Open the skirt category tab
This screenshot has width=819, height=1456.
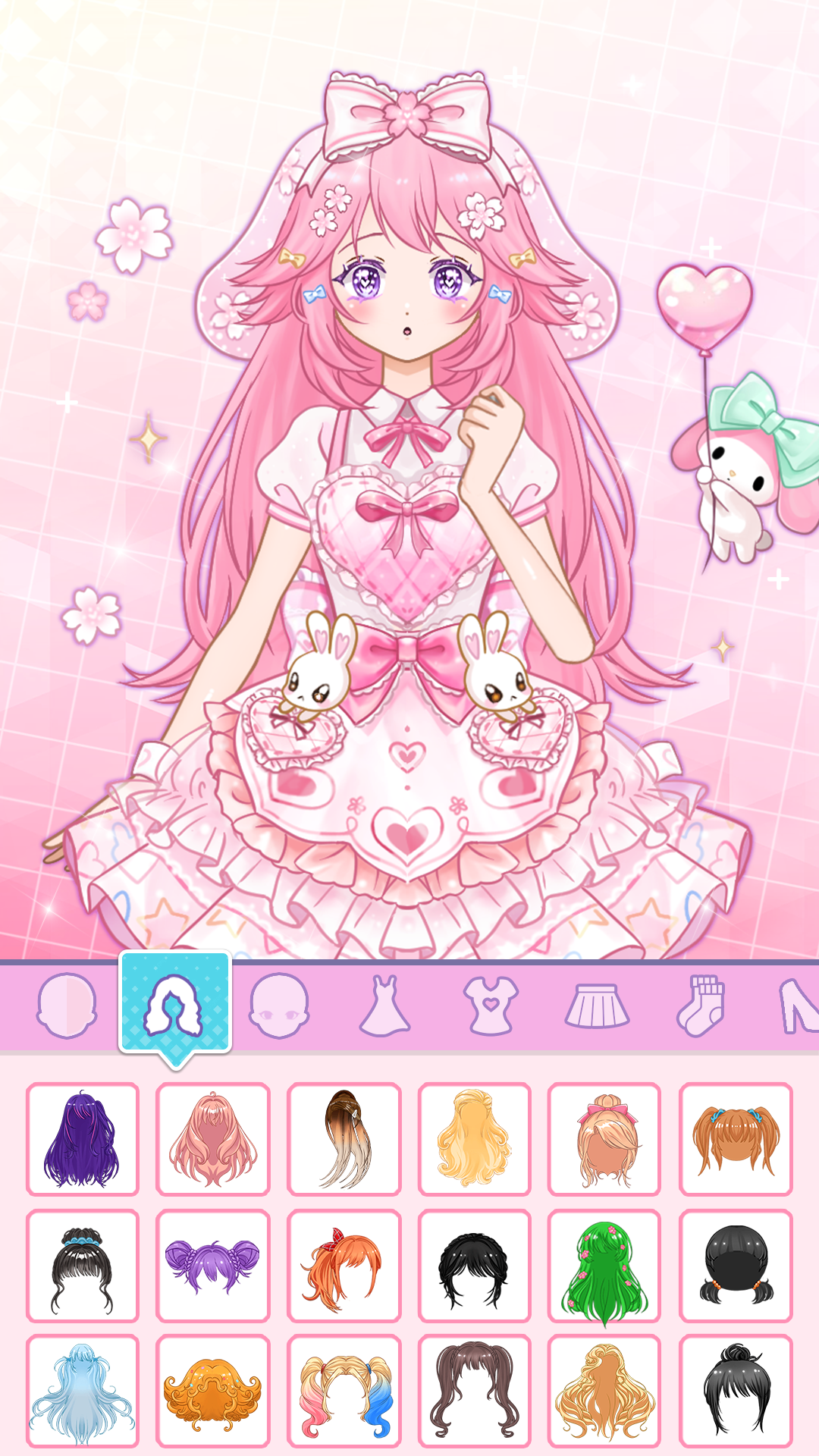[x=598, y=1006]
